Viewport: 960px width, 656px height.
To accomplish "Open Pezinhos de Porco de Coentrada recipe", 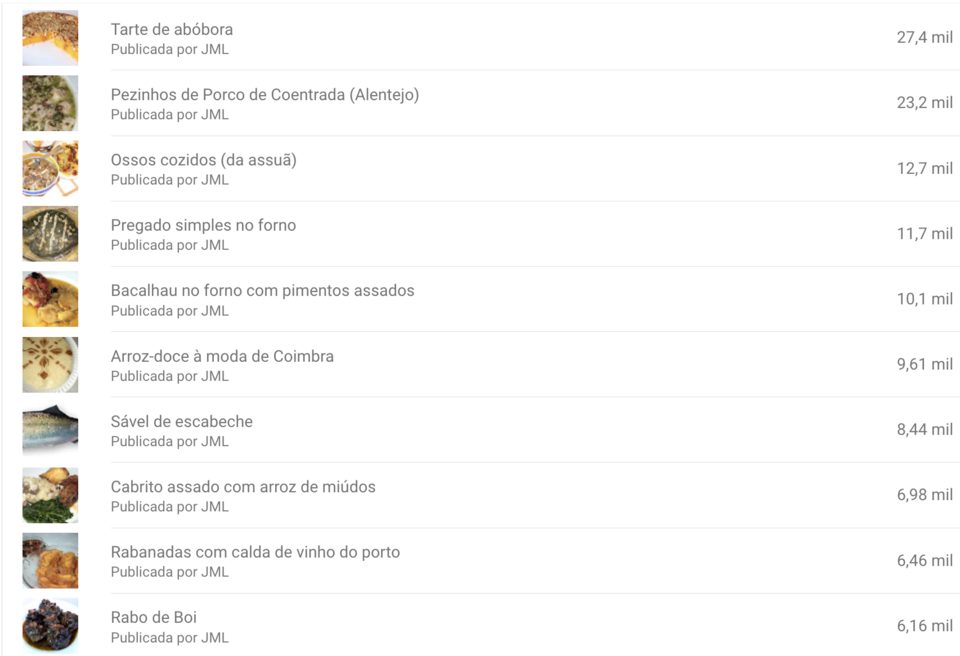I will (x=264, y=95).
